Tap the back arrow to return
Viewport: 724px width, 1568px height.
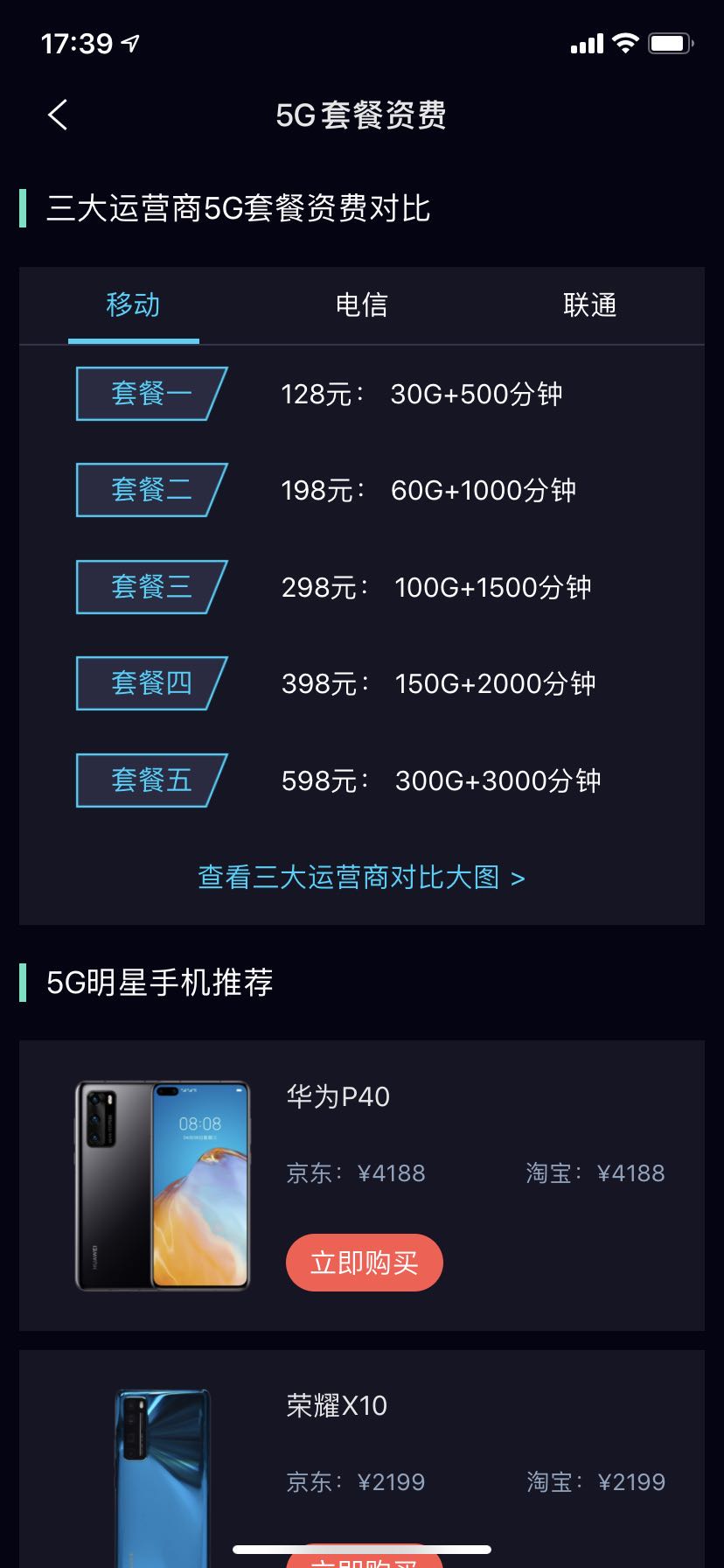tap(58, 114)
